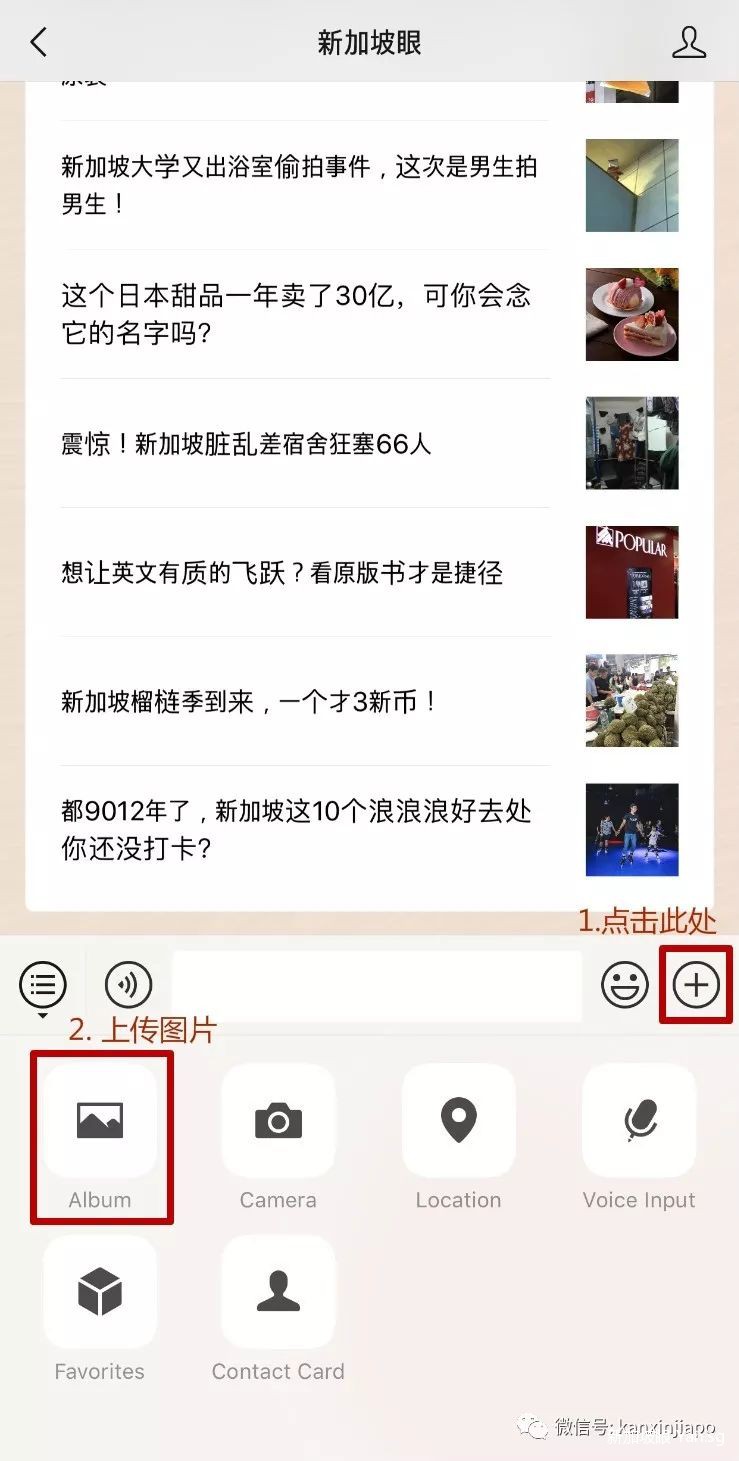
Task: Go back from the 新加坡眼 chat
Action: pos(39,42)
